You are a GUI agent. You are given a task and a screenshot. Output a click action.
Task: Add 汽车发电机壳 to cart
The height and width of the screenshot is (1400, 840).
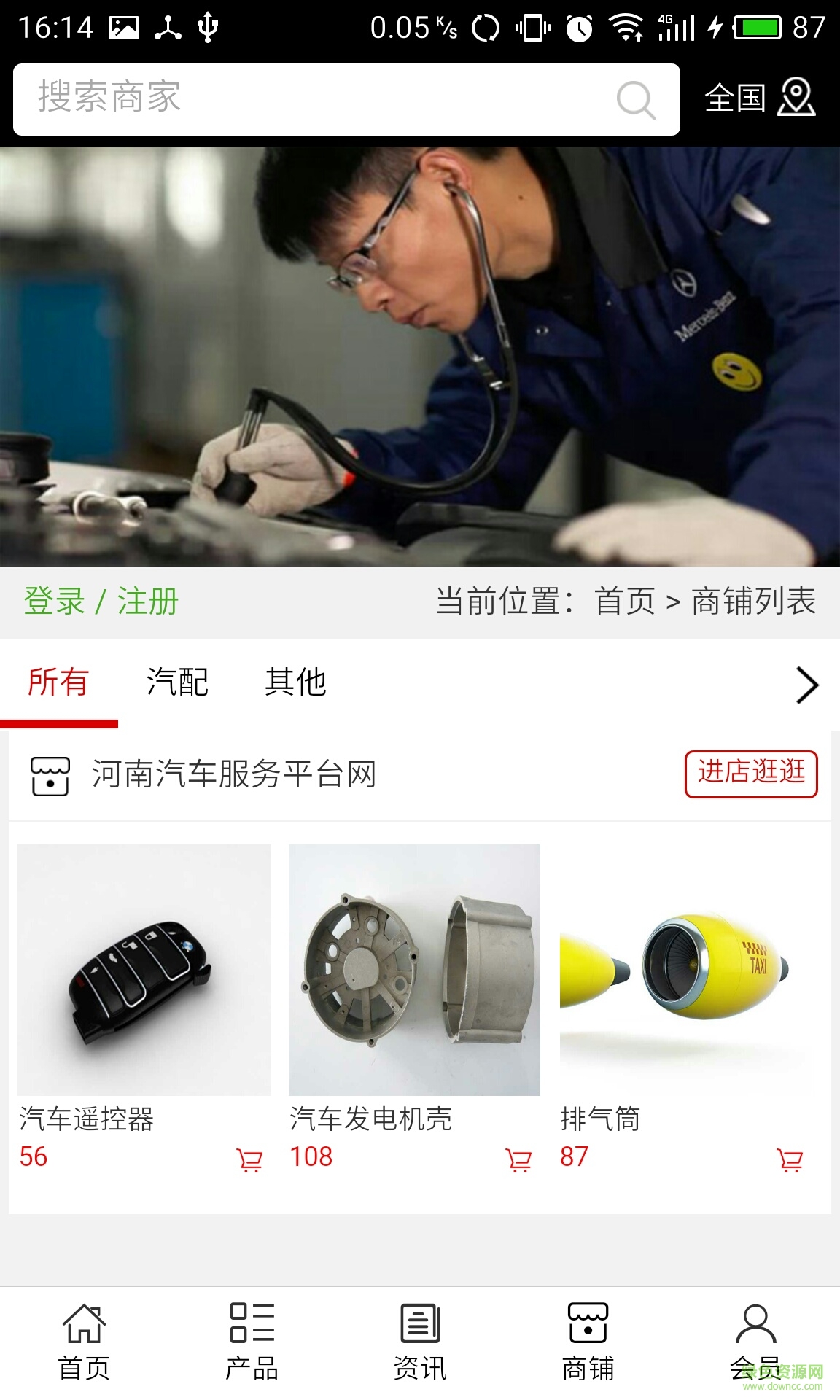(519, 1159)
